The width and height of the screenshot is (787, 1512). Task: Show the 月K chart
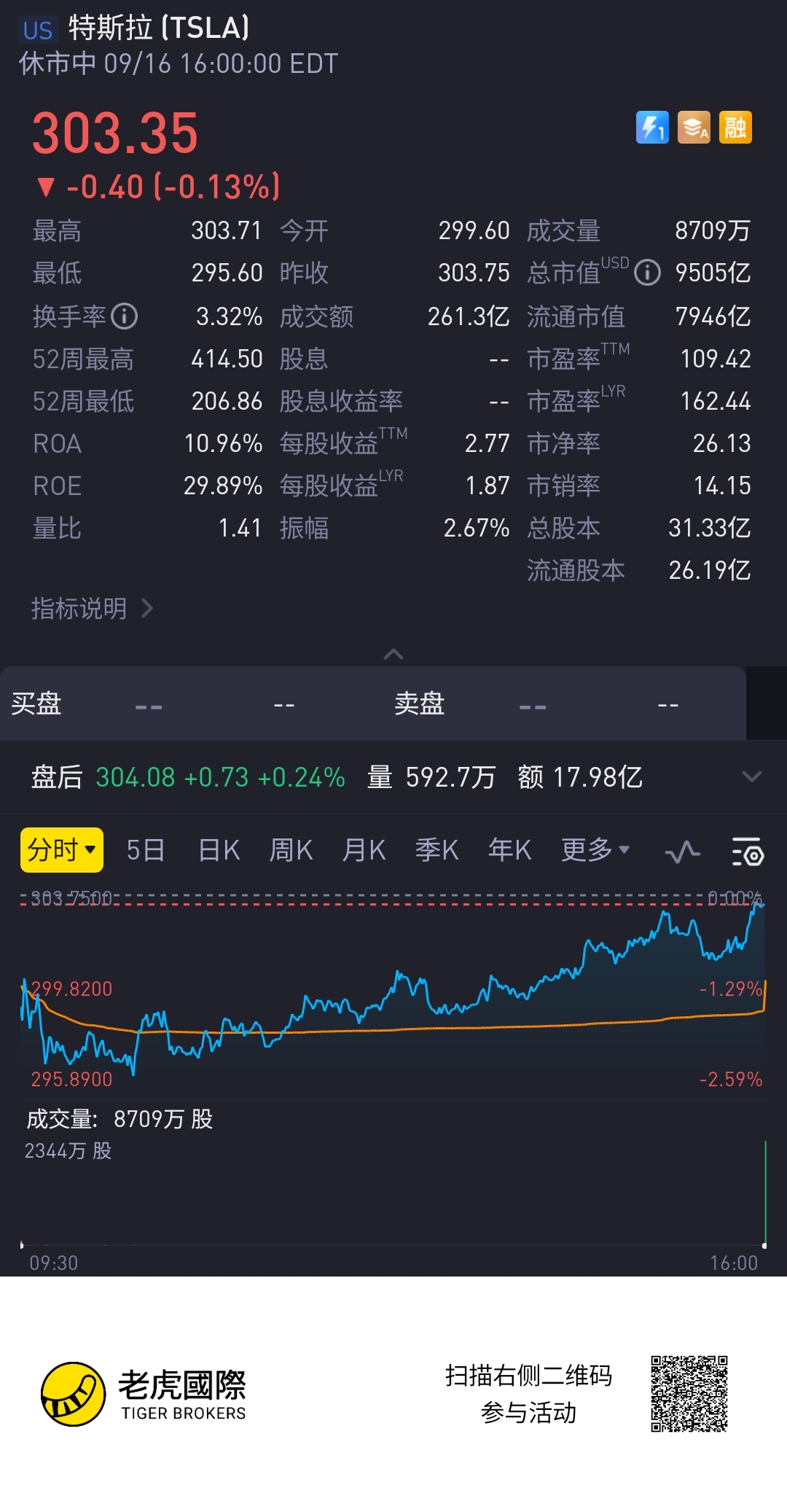pos(364,850)
